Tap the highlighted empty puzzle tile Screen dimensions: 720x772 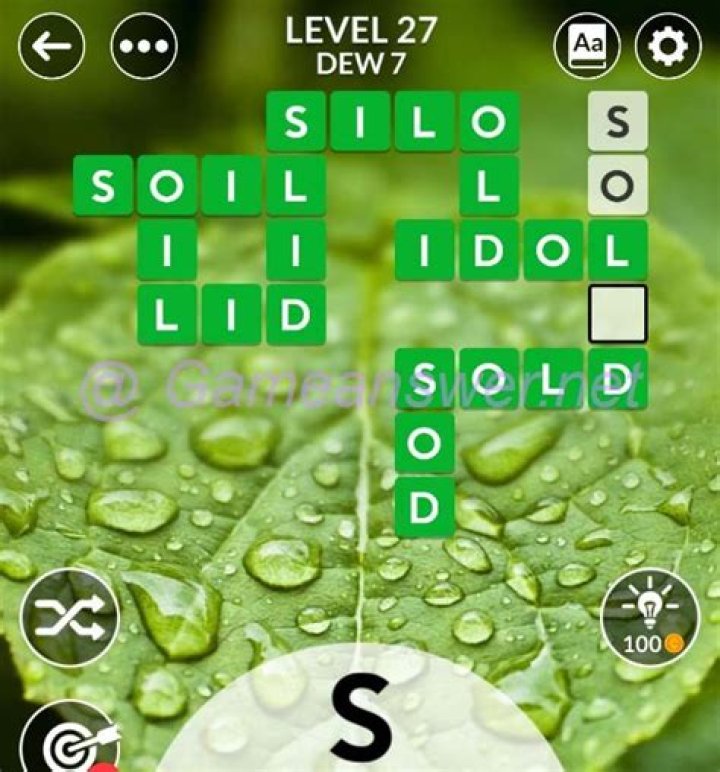click(x=618, y=314)
